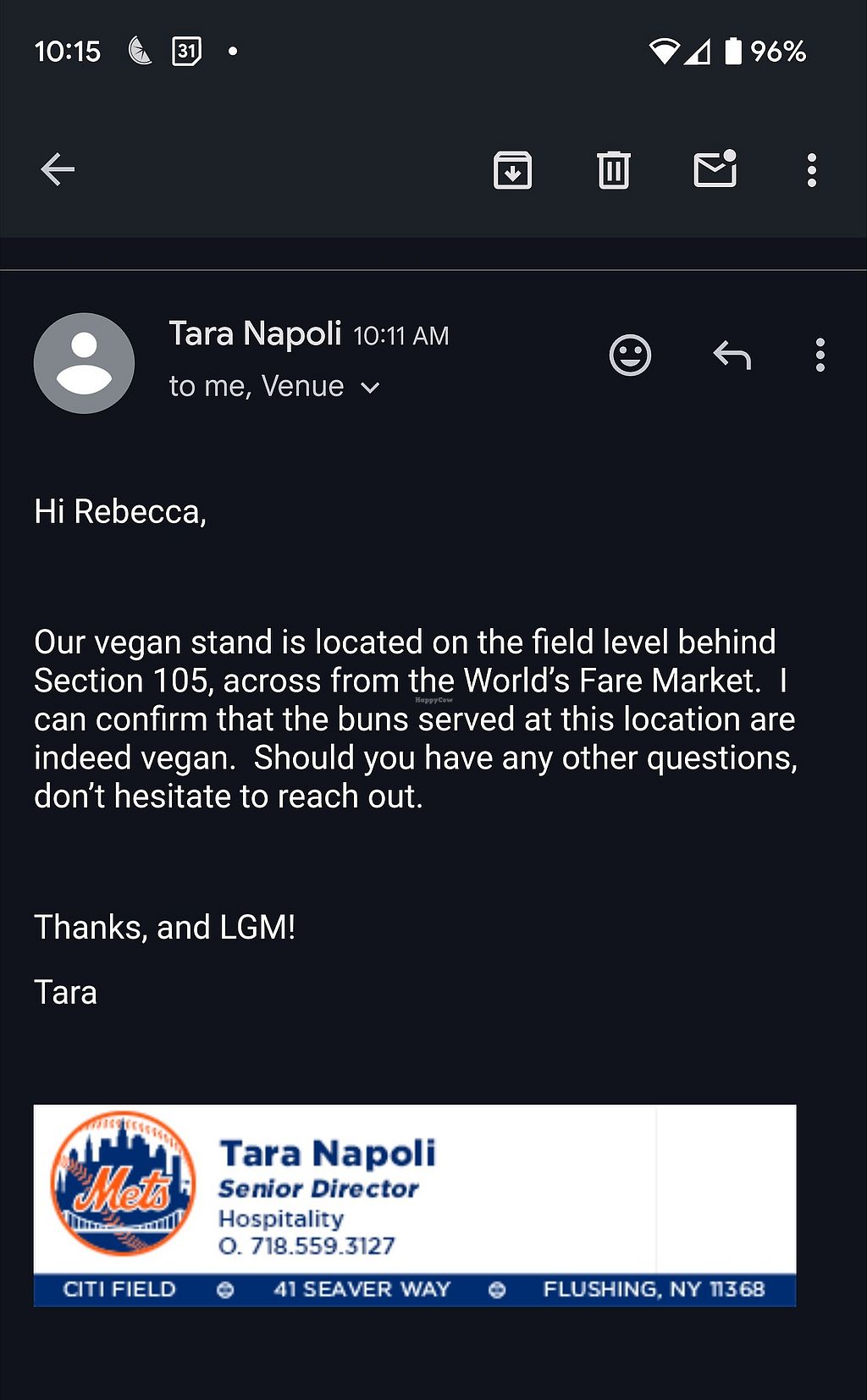Archive this email
Screen dimensions: 867x1400
coord(512,170)
